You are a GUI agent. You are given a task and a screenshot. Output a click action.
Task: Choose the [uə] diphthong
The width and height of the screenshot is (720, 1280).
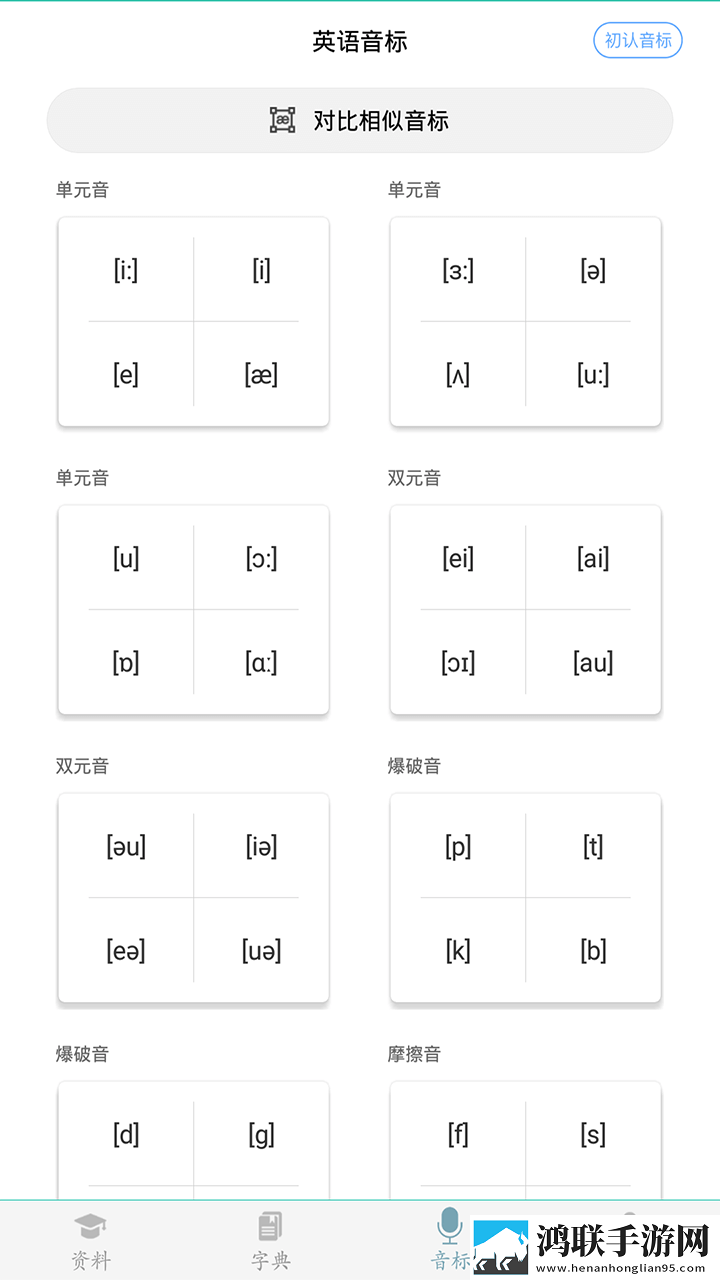(261, 950)
